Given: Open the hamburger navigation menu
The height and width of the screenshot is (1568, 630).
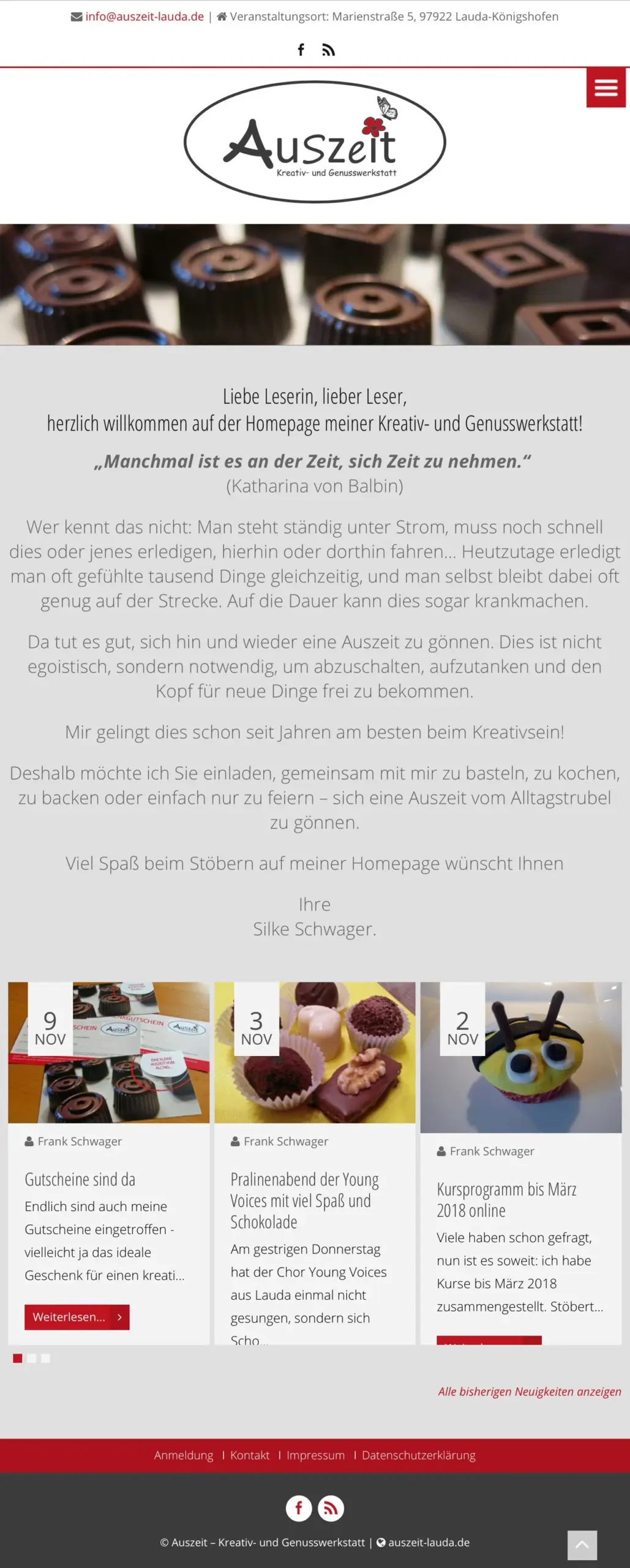Looking at the screenshot, I should (606, 88).
